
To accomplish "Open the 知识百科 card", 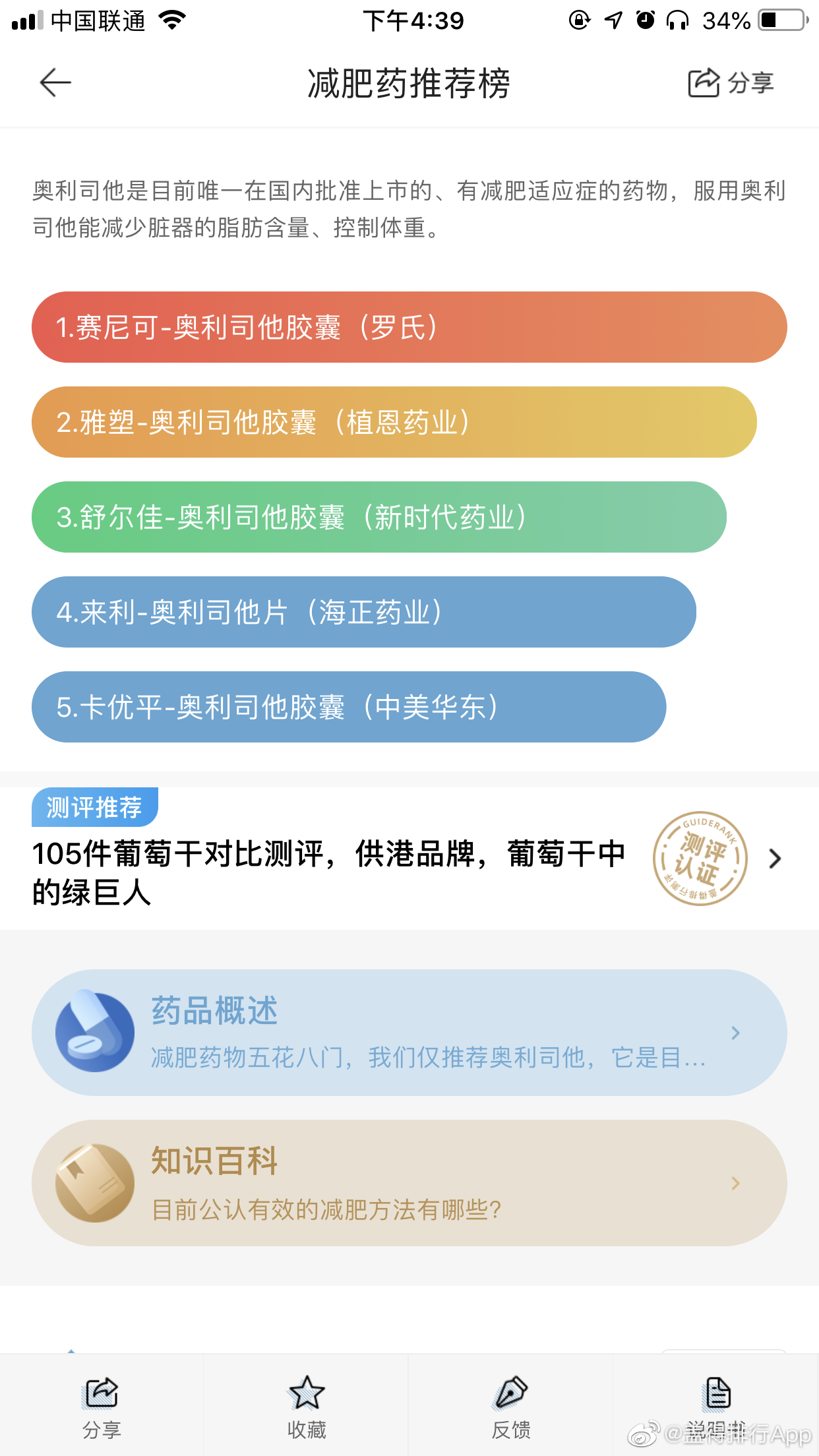I will (x=409, y=1183).
